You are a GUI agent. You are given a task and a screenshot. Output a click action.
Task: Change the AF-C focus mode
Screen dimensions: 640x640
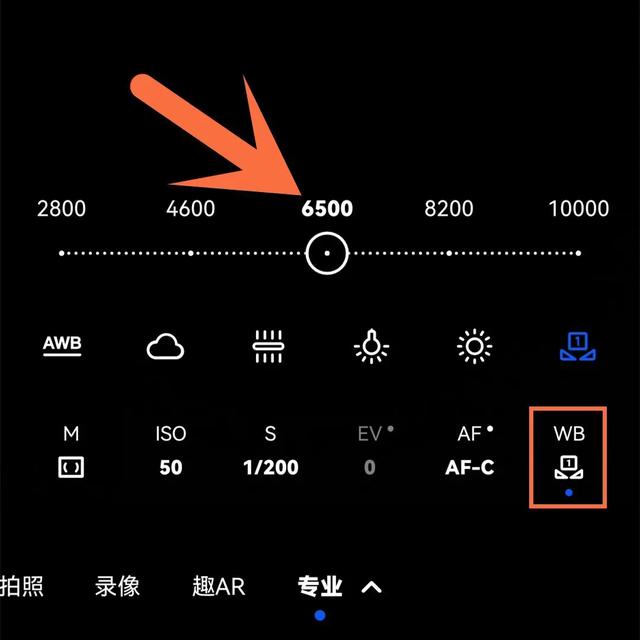pos(469,451)
